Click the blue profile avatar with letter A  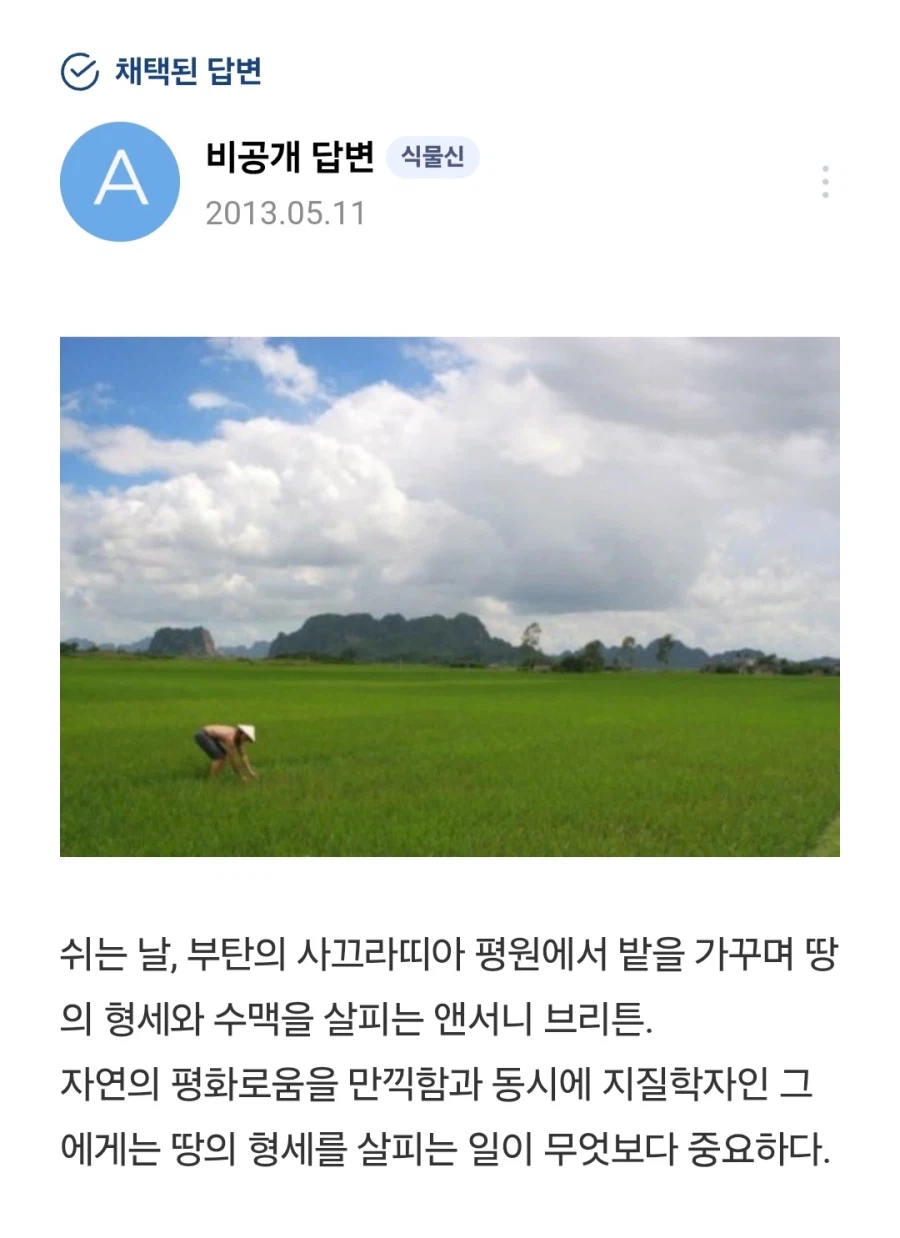point(119,182)
